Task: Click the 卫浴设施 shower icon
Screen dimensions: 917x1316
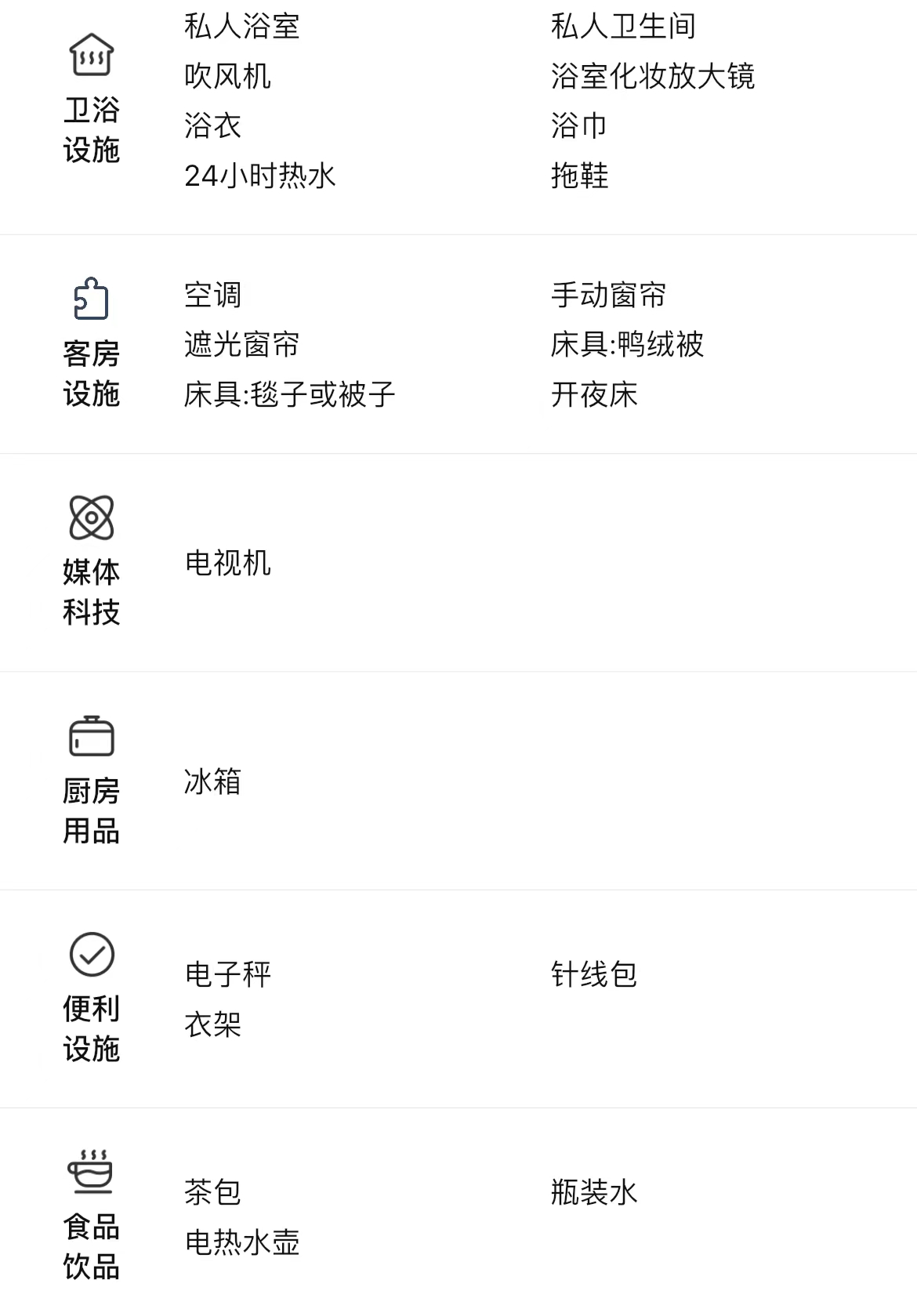Action: point(91,57)
